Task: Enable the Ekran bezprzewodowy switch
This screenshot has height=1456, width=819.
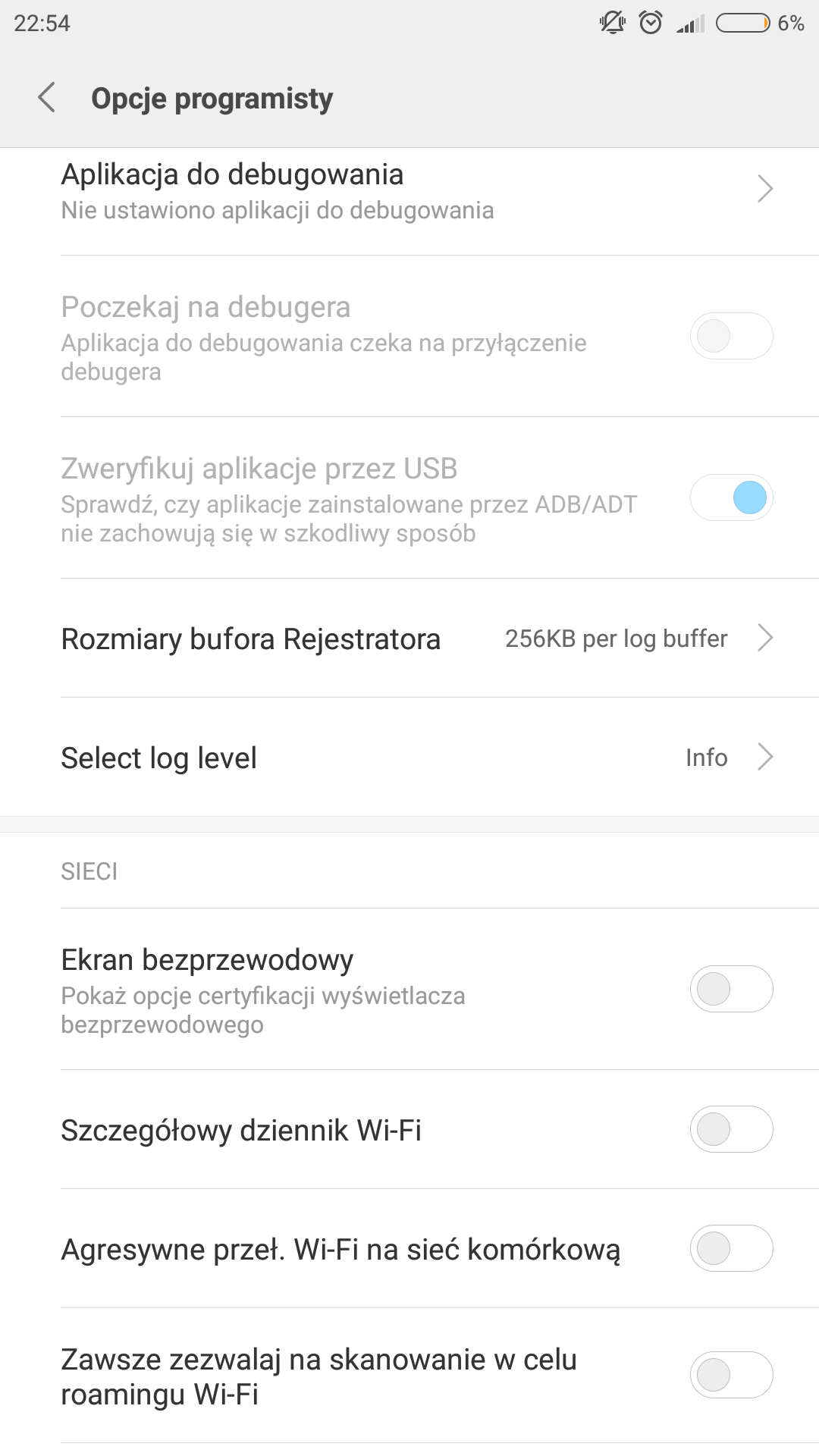Action: [730, 989]
